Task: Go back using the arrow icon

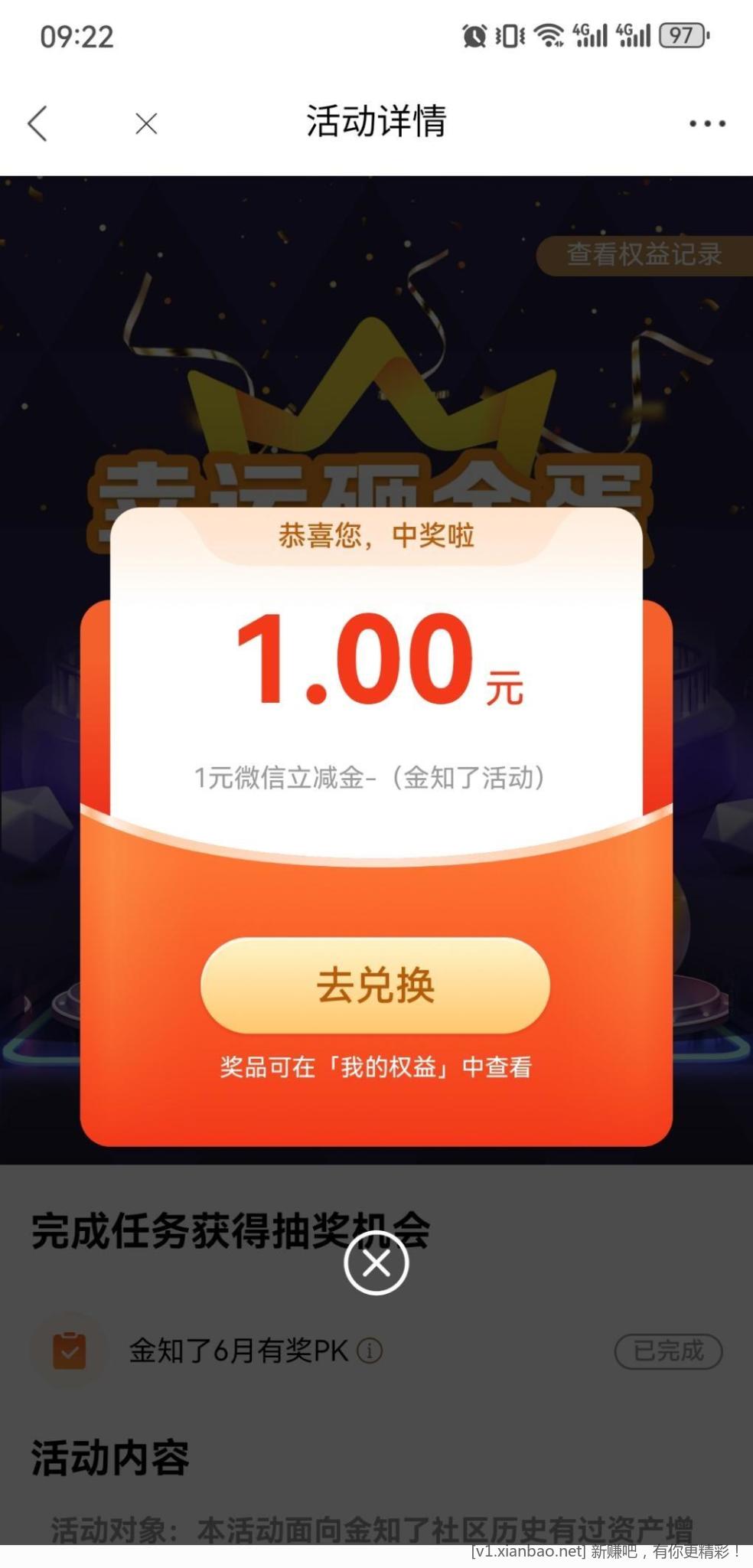Action: tap(37, 123)
